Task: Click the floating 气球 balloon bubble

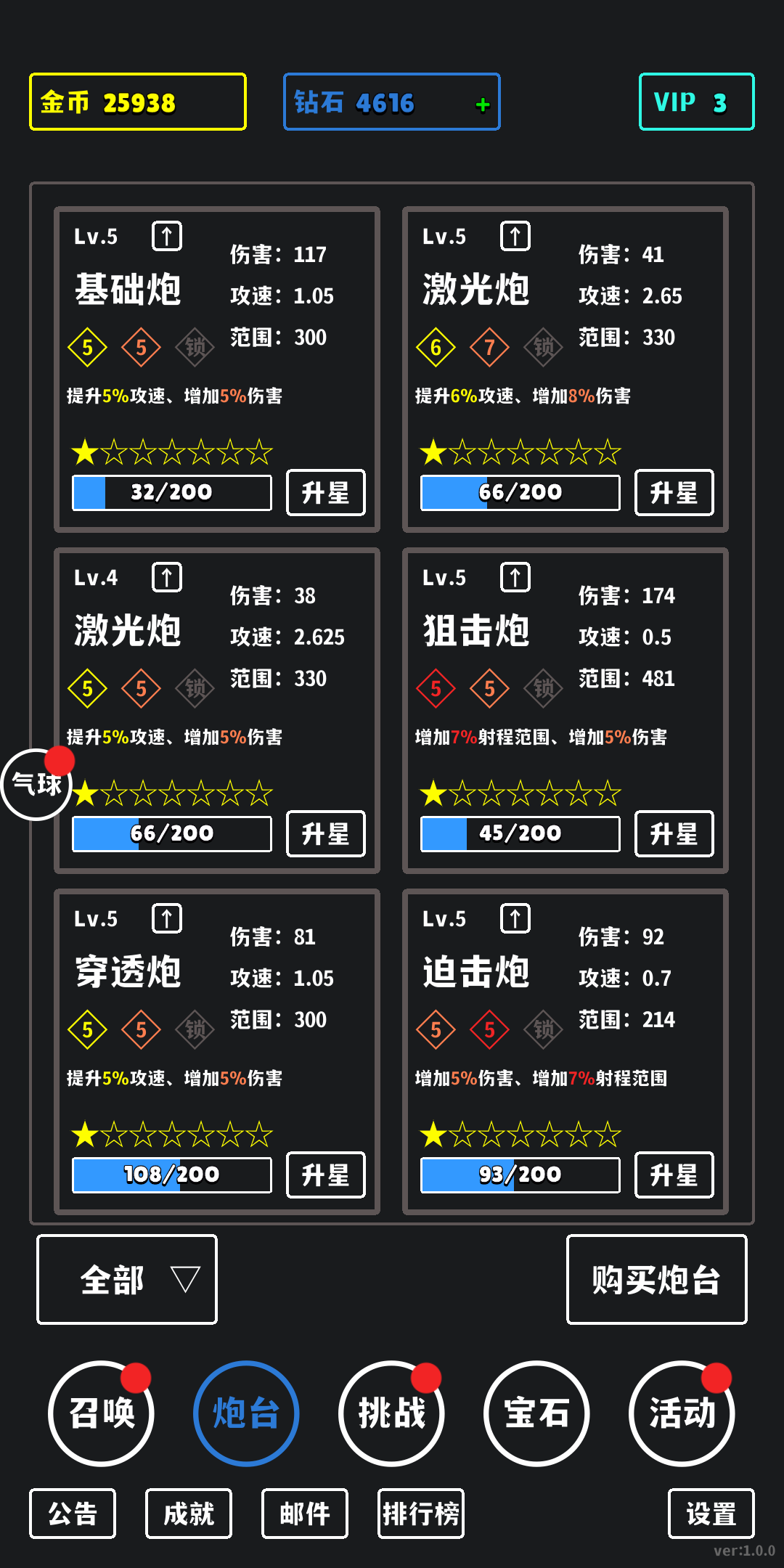Action: (x=36, y=784)
